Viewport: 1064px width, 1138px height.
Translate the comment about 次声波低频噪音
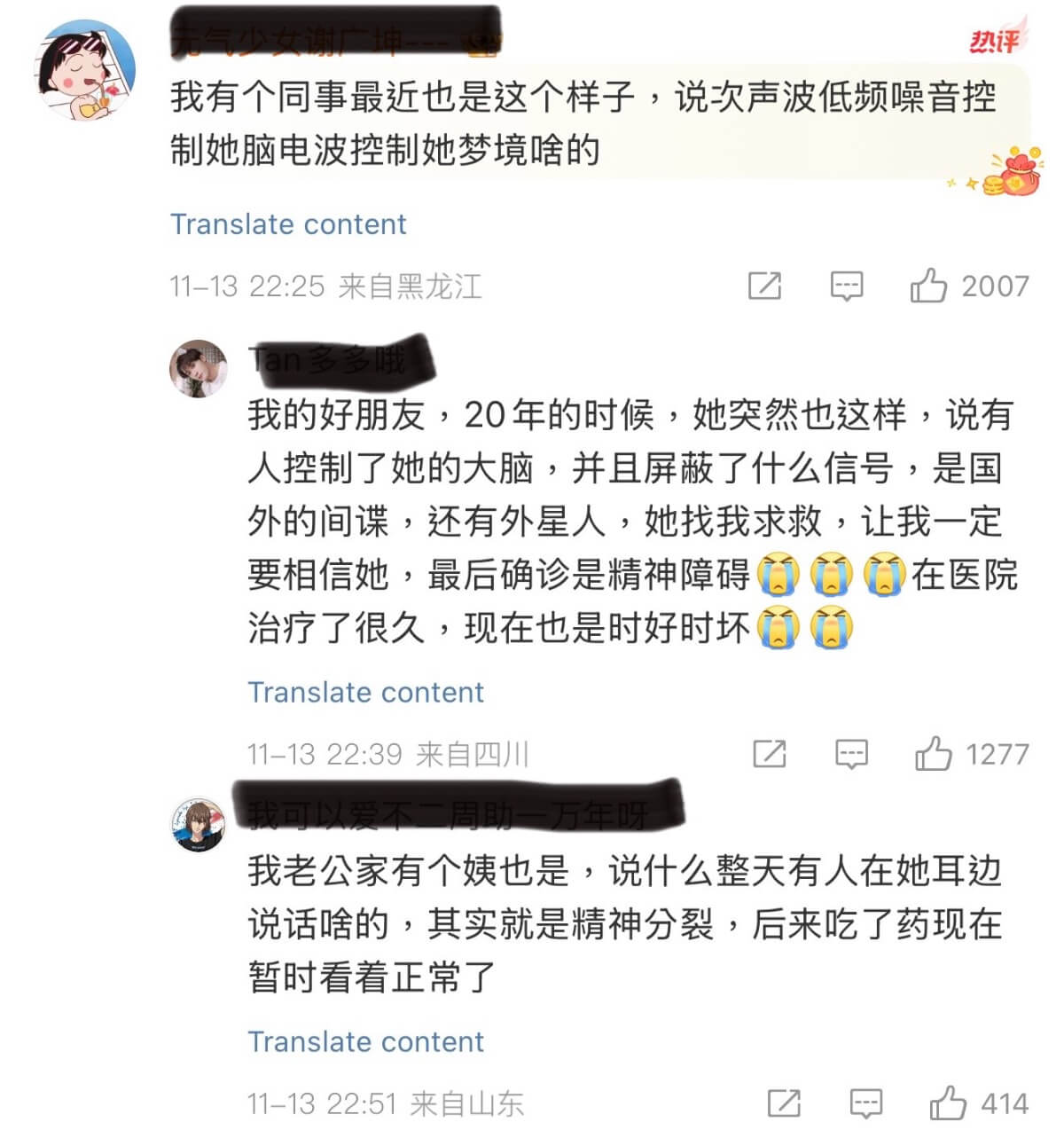(288, 224)
